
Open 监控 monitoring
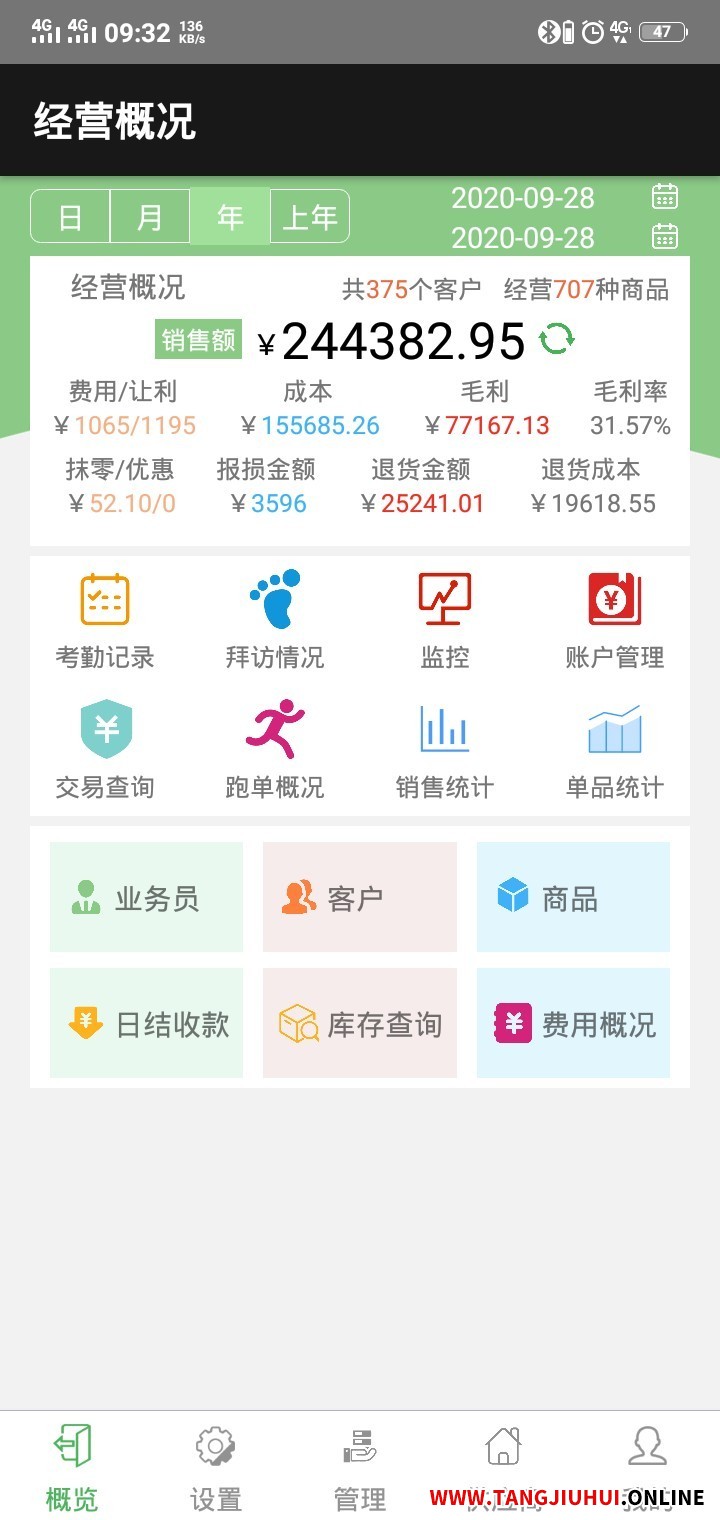tap(445, 620)
